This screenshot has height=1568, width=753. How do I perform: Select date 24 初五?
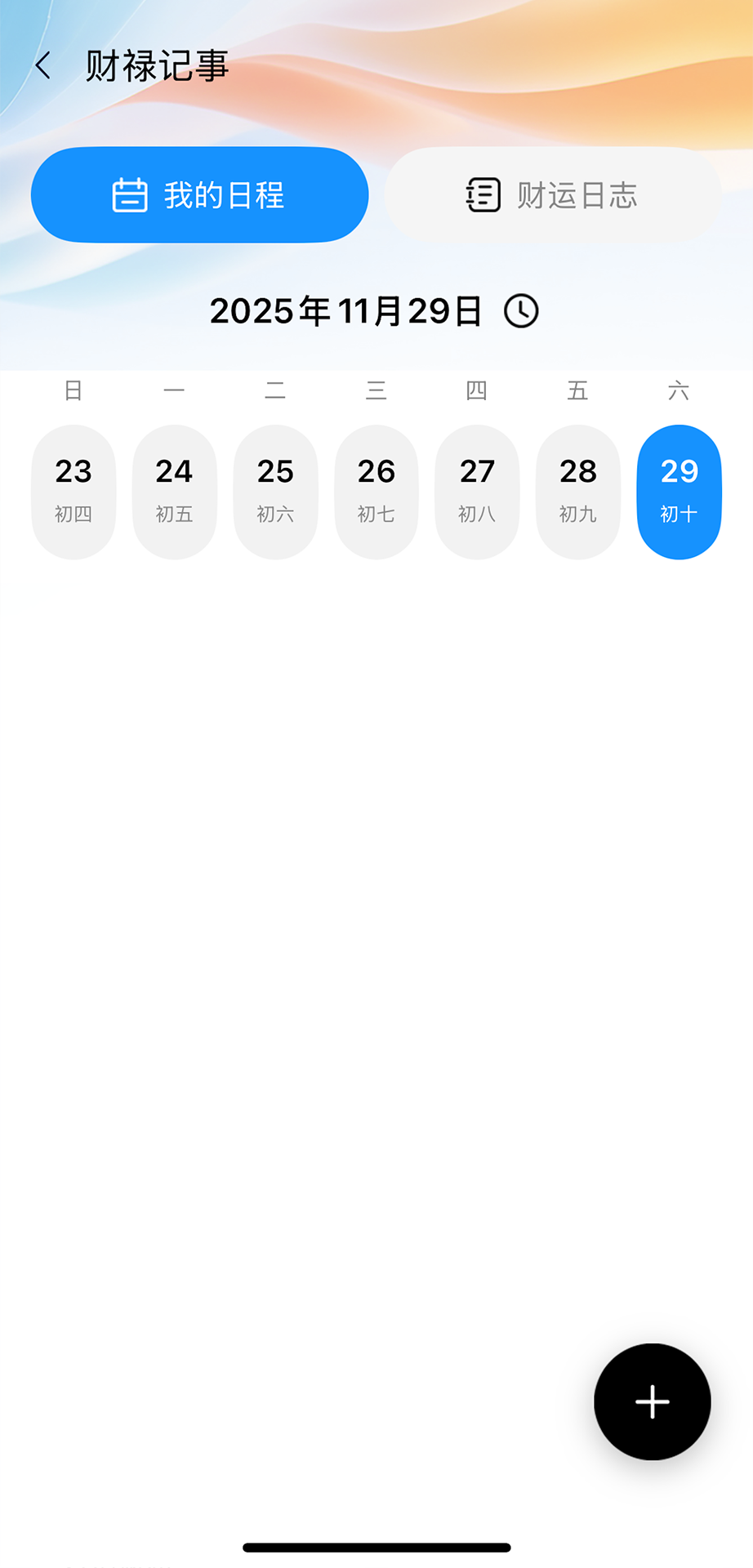point(175,492)
